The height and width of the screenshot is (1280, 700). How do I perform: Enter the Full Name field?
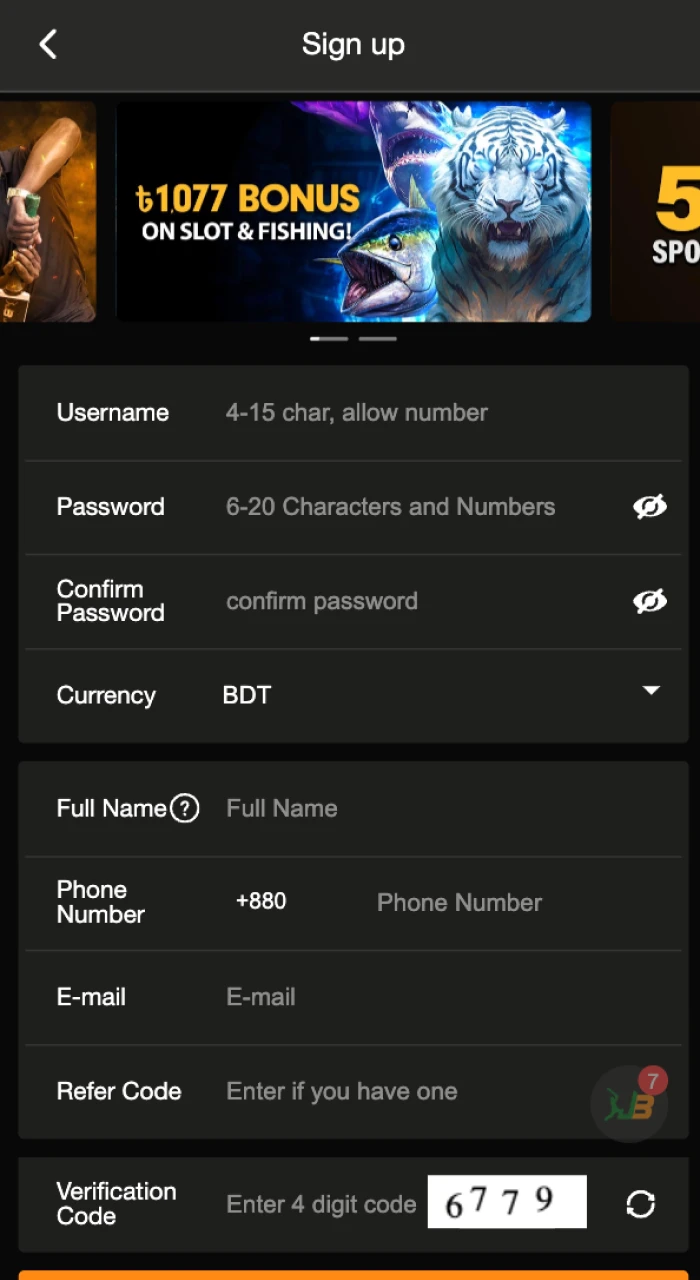(440, 808)
